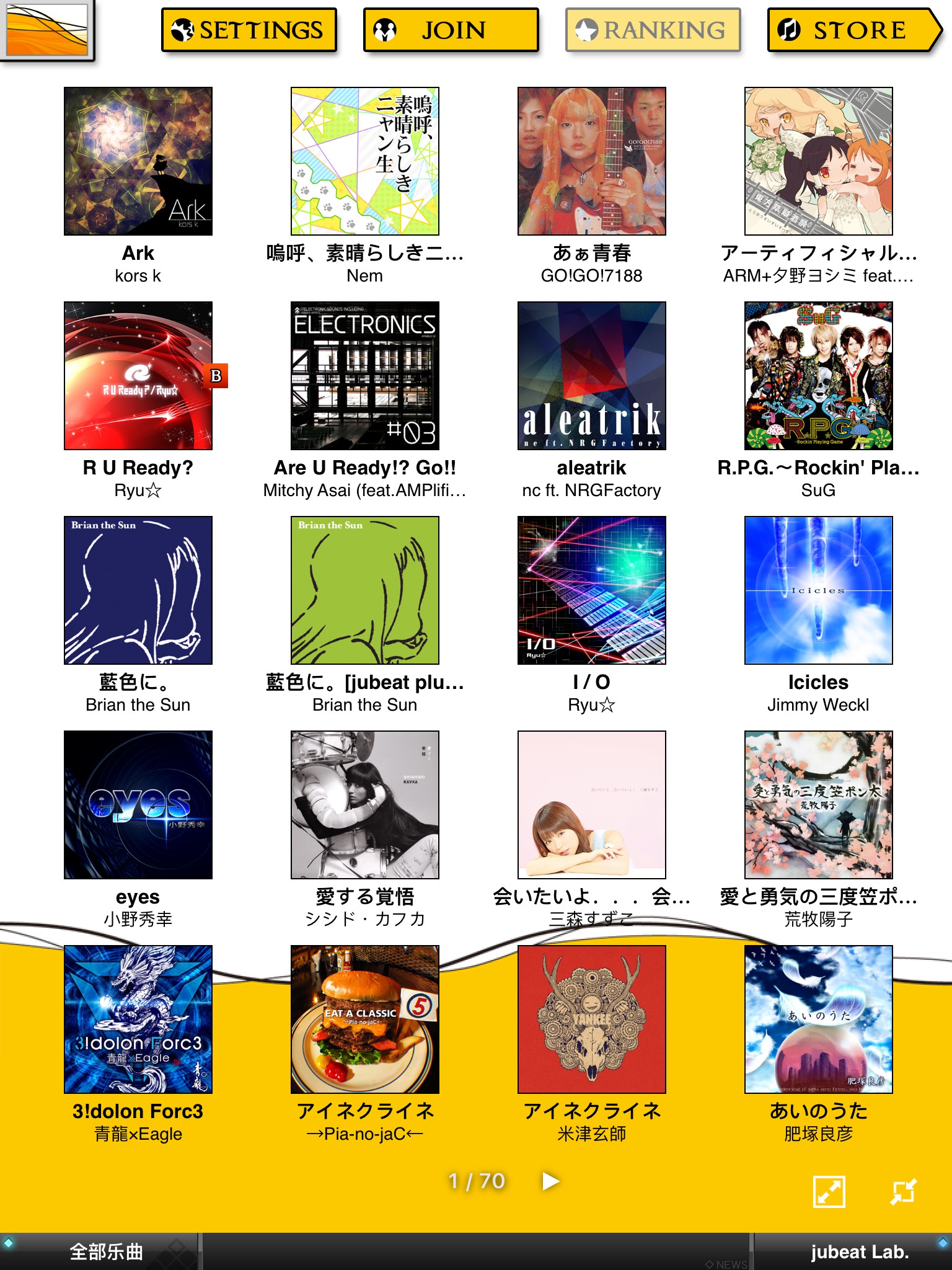Tap the orange logo in top corner
This screenshot has width=952, height=1270.
tap(47, 29)
